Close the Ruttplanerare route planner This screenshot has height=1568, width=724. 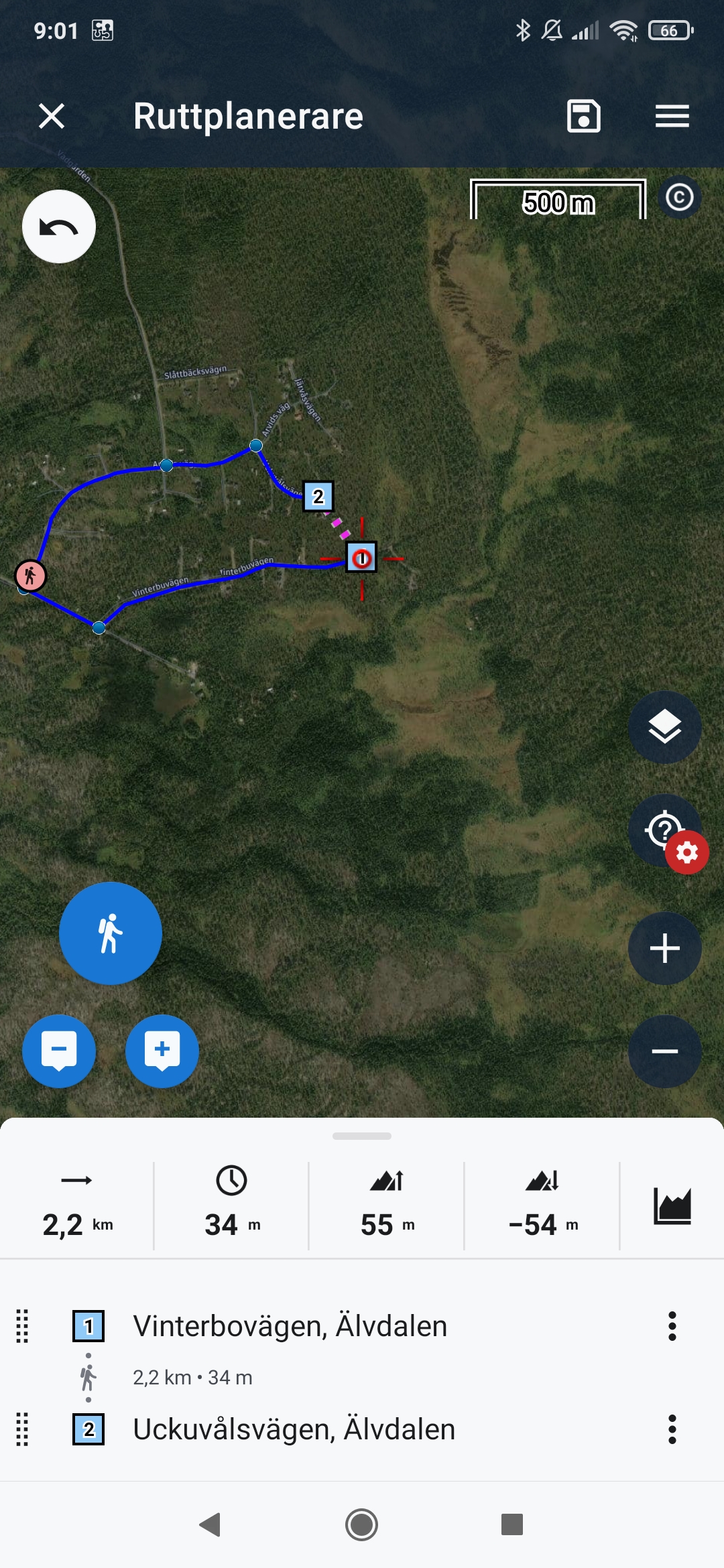point(52,116)
